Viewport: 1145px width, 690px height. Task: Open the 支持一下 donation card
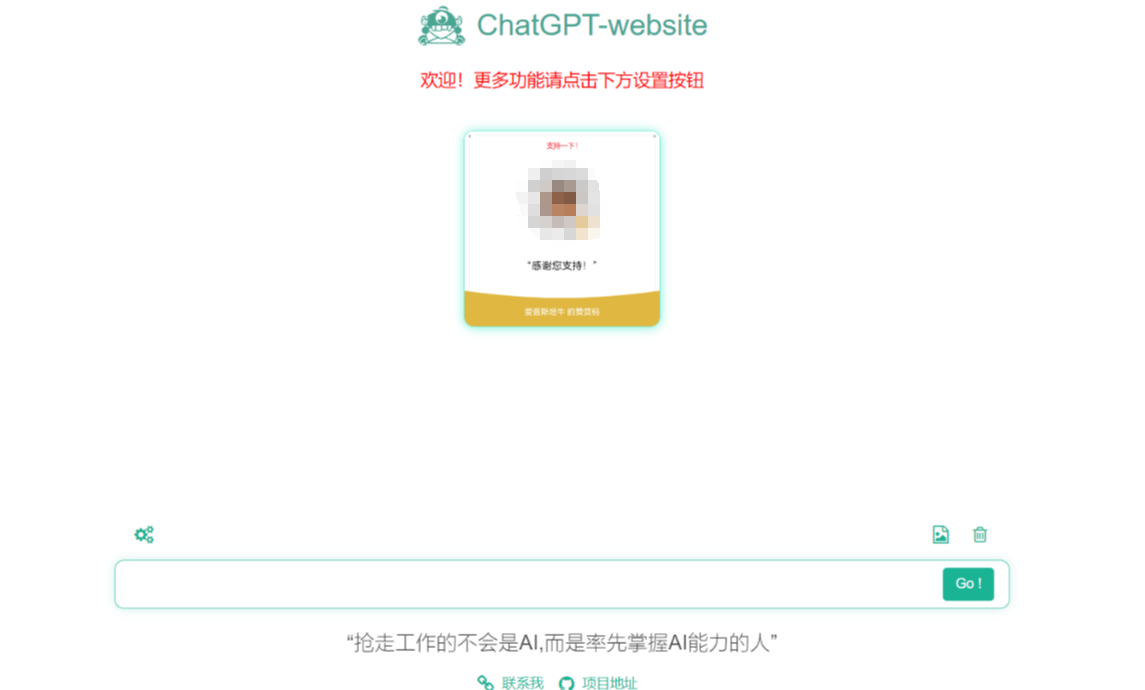coord(562,228)
